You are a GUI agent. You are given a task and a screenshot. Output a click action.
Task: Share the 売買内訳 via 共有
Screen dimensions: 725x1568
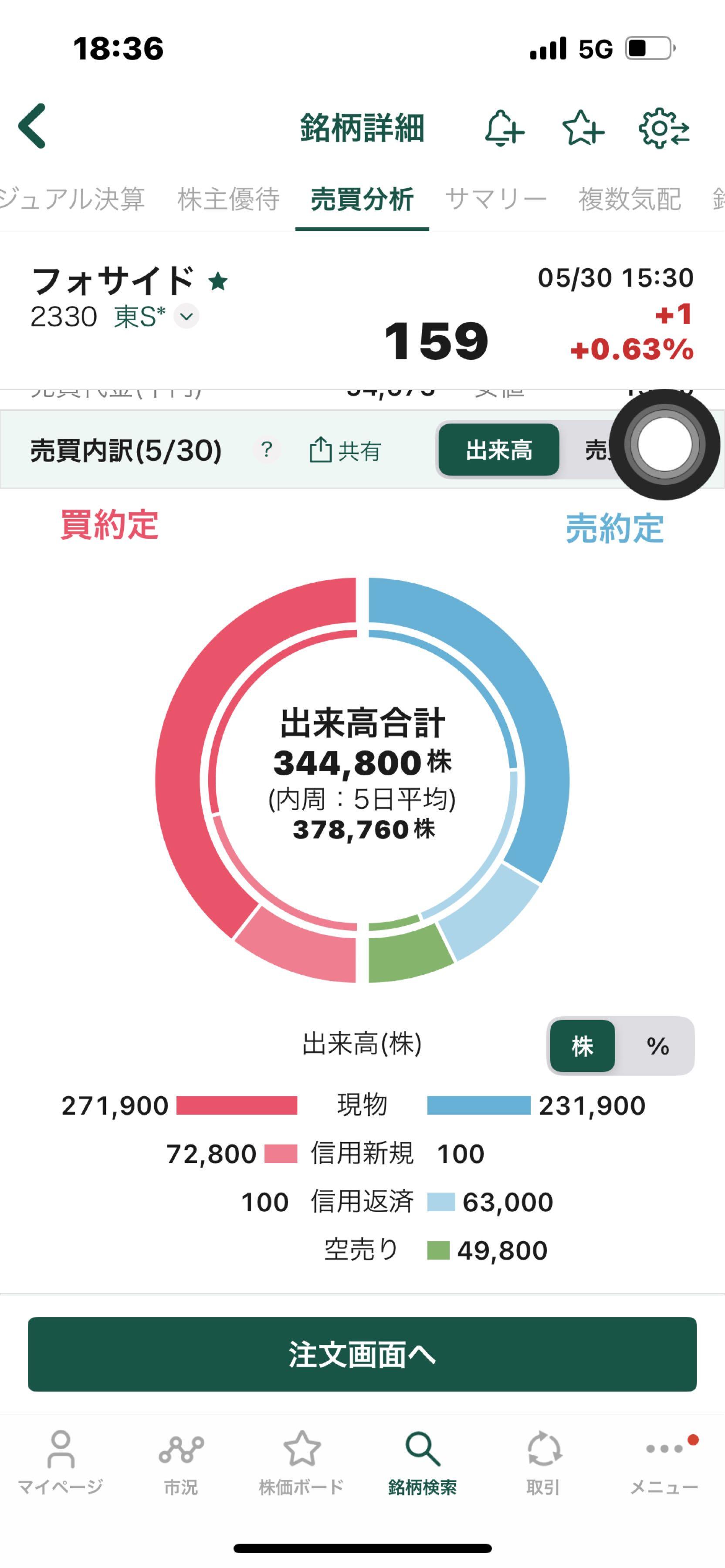tap(345, 450)
